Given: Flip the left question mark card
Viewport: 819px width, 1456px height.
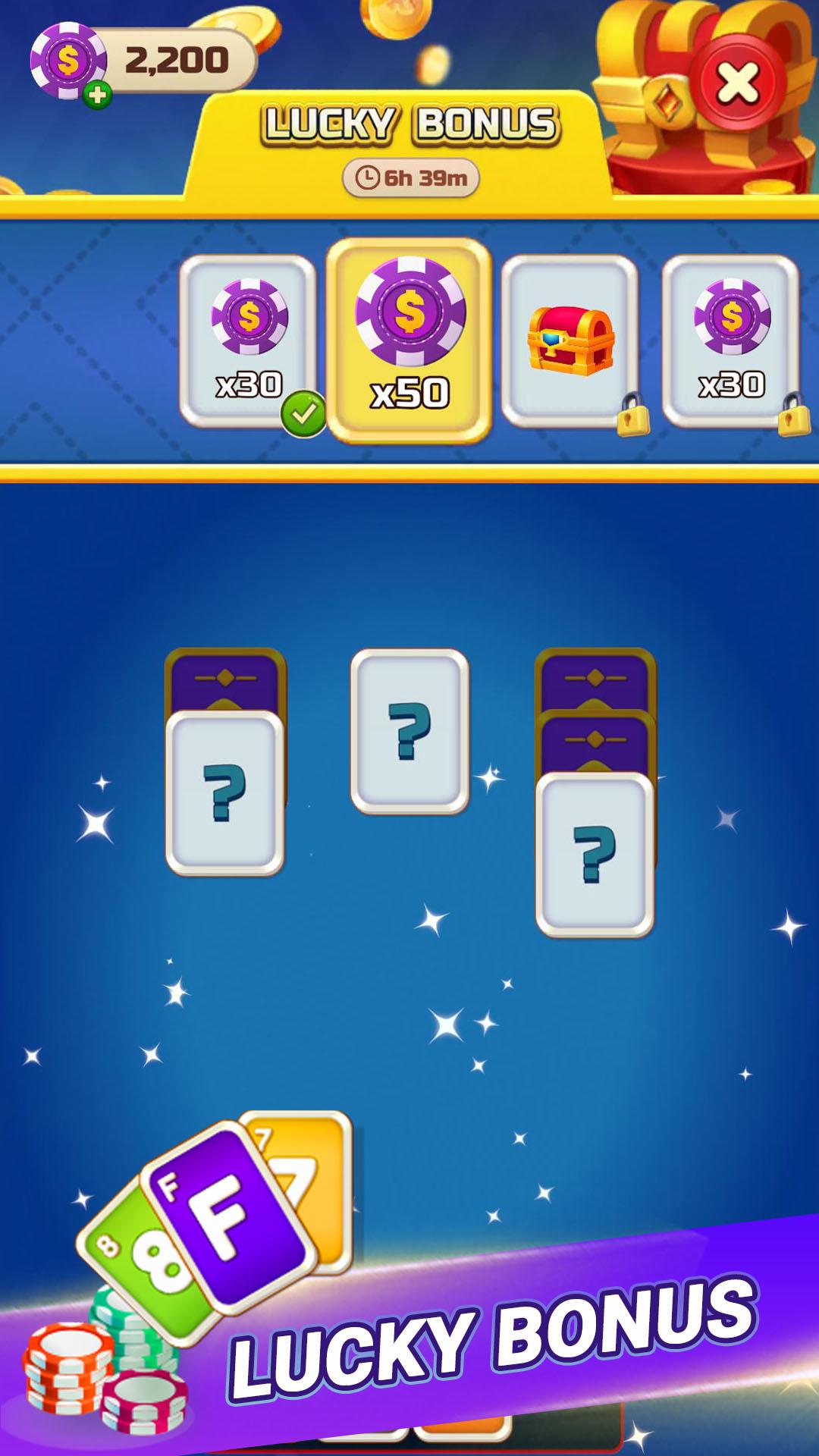Looking at the screenshot, I should tap(224, 793).
